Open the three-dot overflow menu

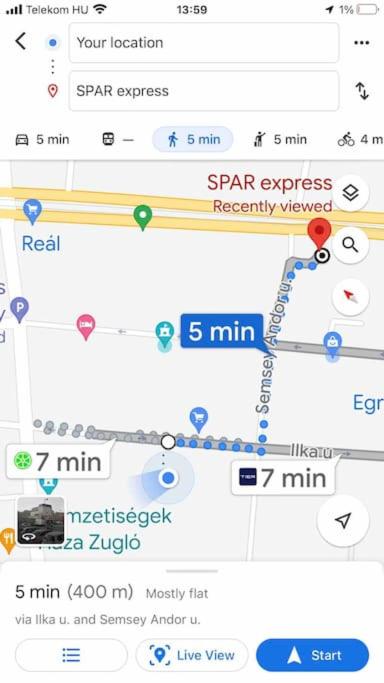pos(361,43)
